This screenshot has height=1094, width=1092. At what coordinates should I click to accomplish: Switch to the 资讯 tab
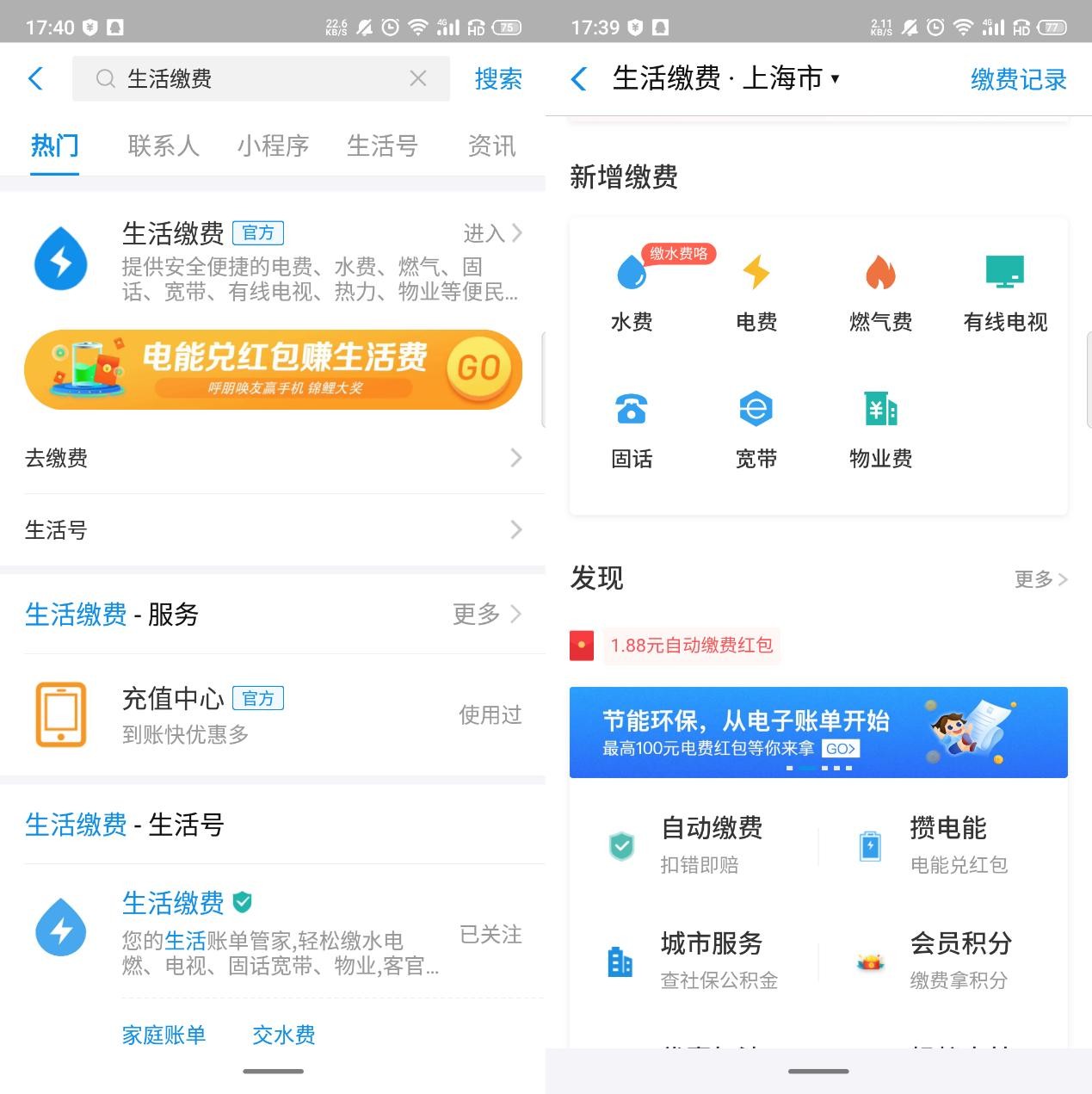point(491,145)
